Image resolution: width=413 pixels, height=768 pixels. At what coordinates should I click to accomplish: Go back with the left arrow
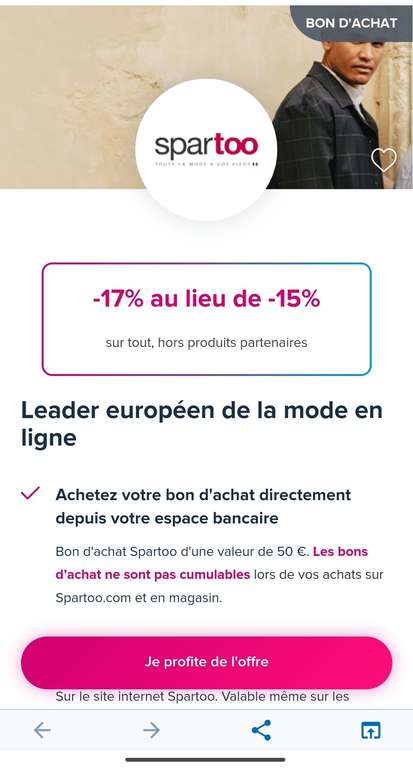click(42, 730)
